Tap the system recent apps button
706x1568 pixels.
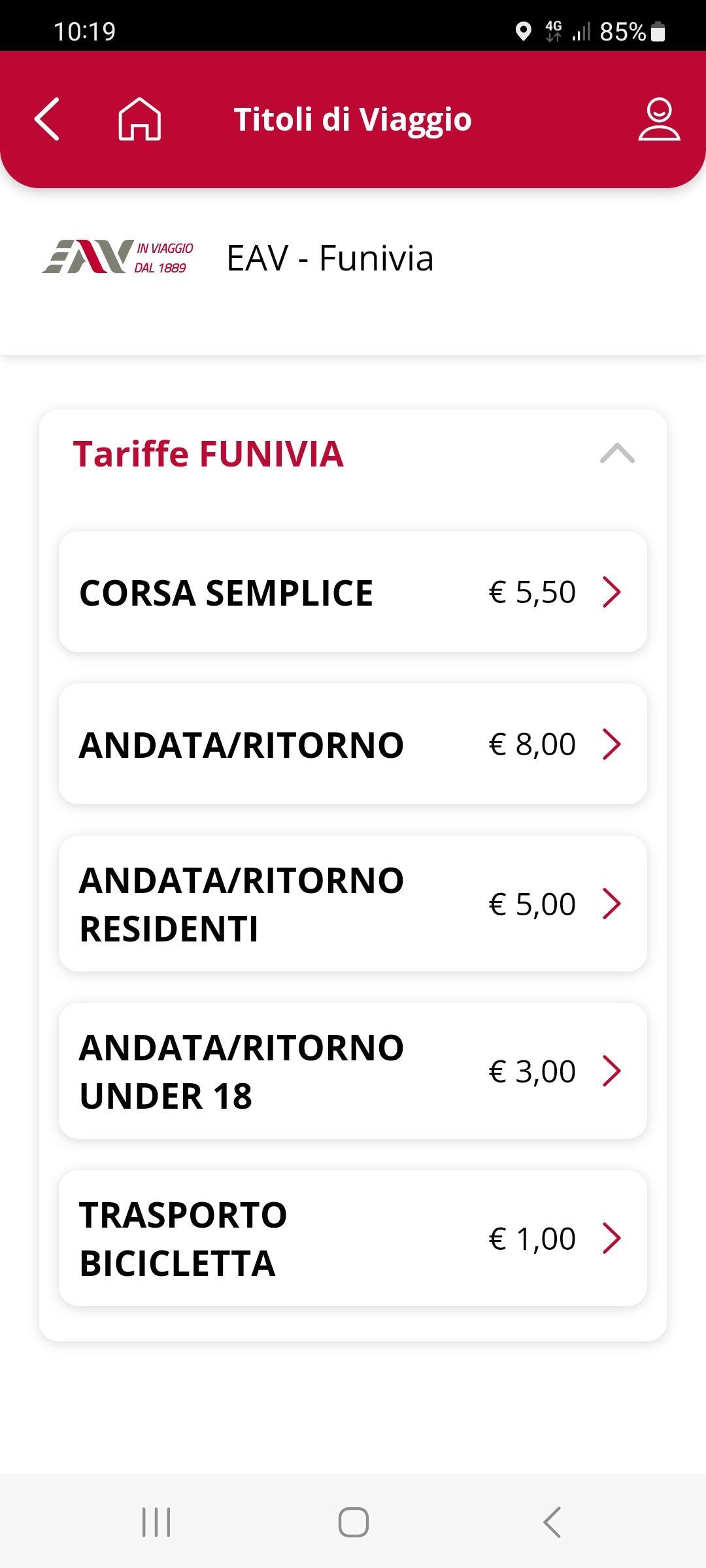(156, 1522)
